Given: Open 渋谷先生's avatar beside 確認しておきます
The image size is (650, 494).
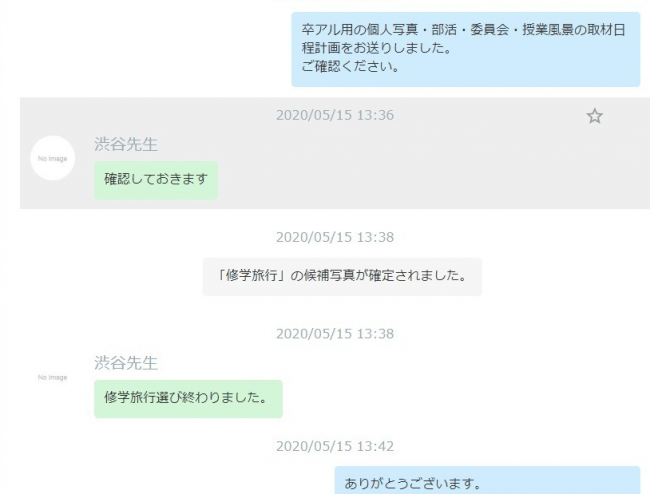Looking at the screenshot, I should tap(53, 158).
